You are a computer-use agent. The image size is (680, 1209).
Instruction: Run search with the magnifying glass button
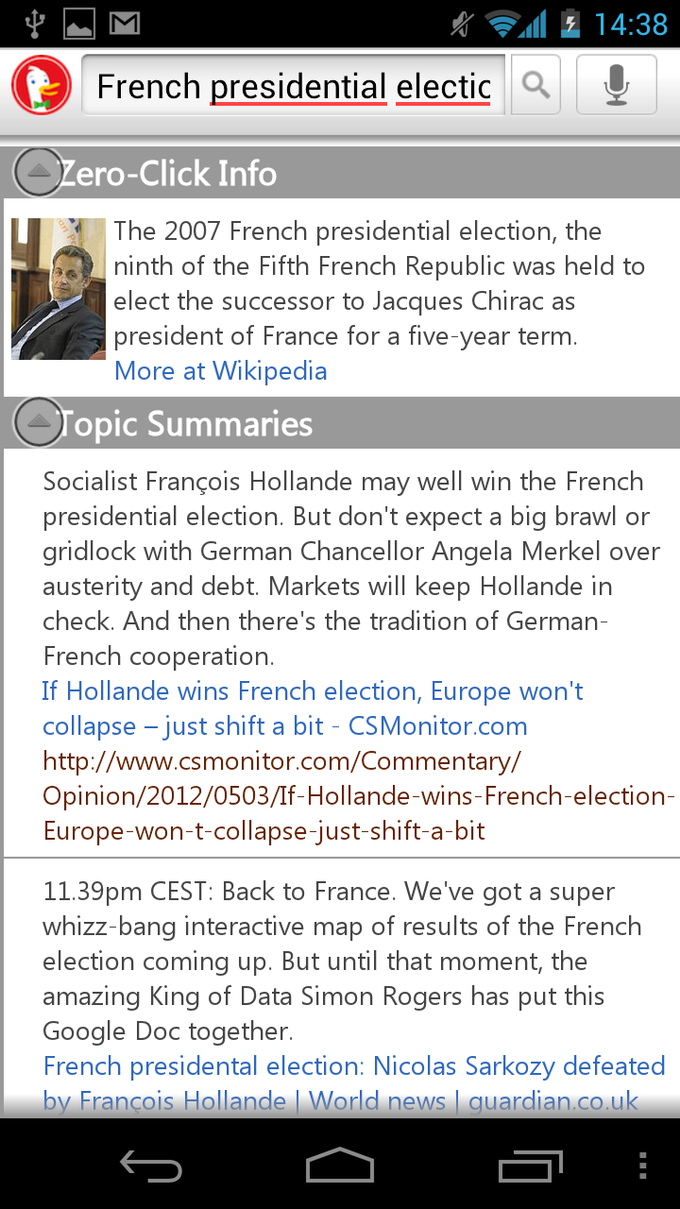[536, 86]
